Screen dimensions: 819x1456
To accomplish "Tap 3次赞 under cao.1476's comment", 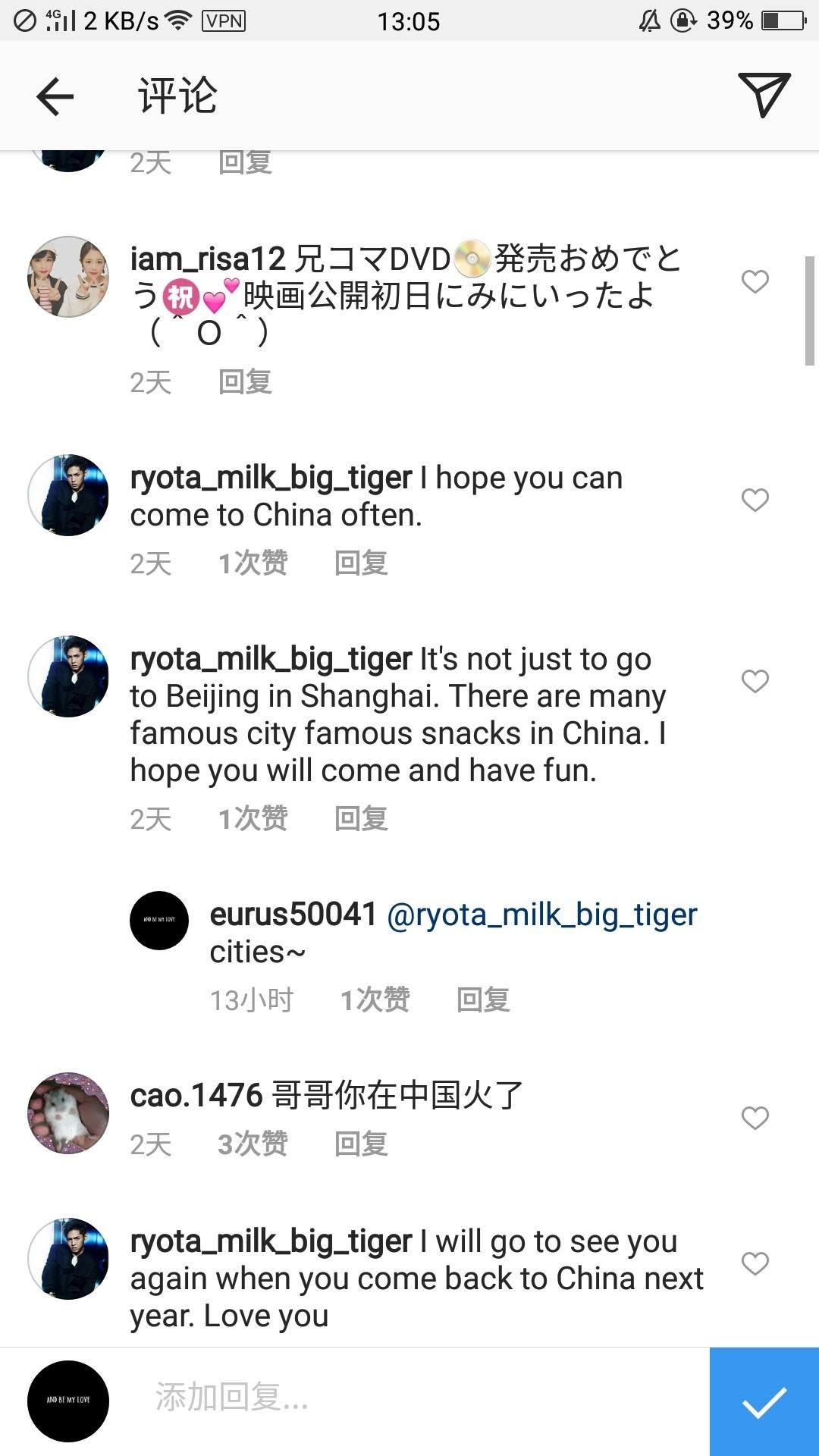I will [253, 1145].
